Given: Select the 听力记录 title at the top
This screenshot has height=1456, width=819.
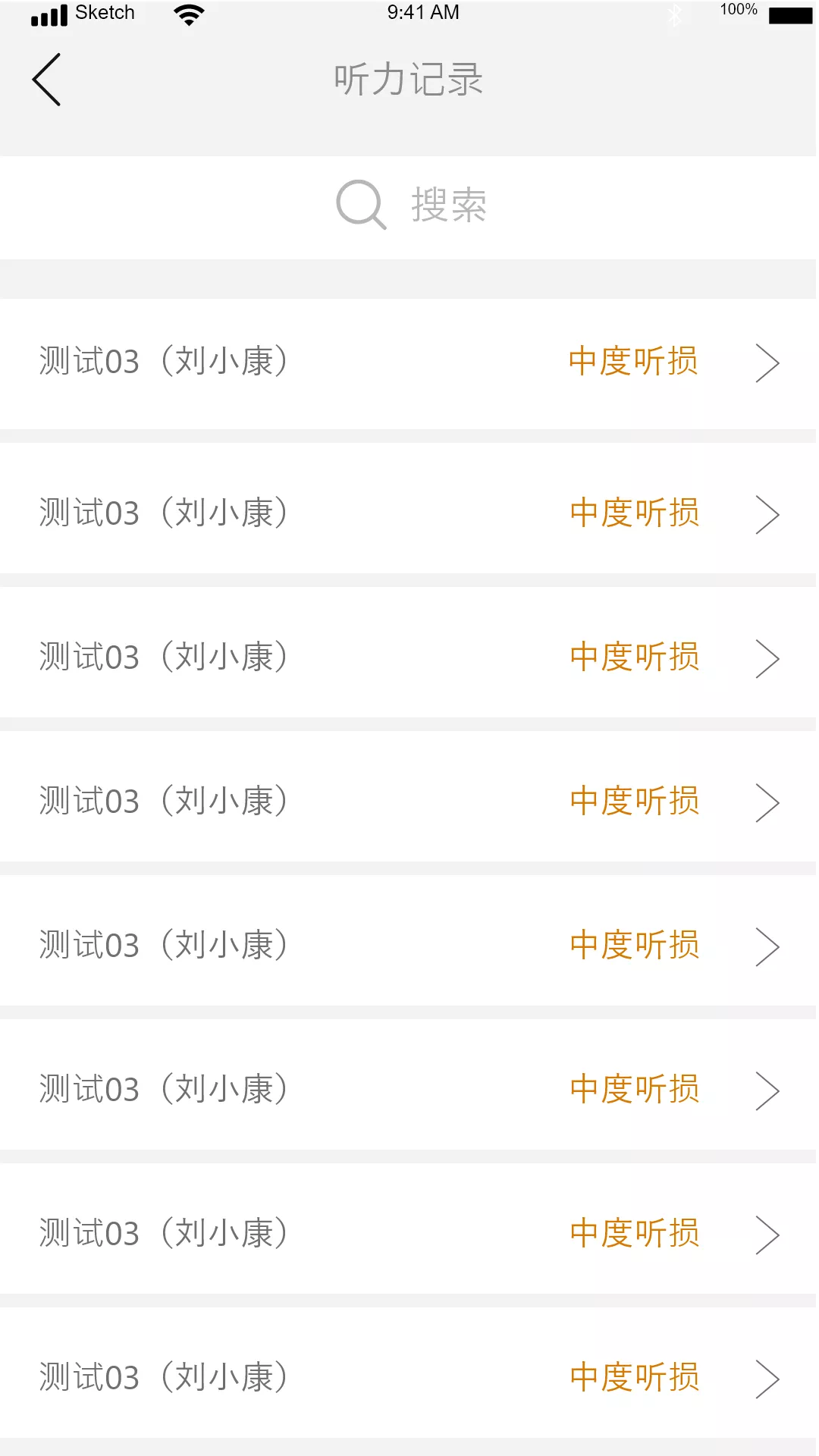Looking at the screenshot, I should [408, 79].
